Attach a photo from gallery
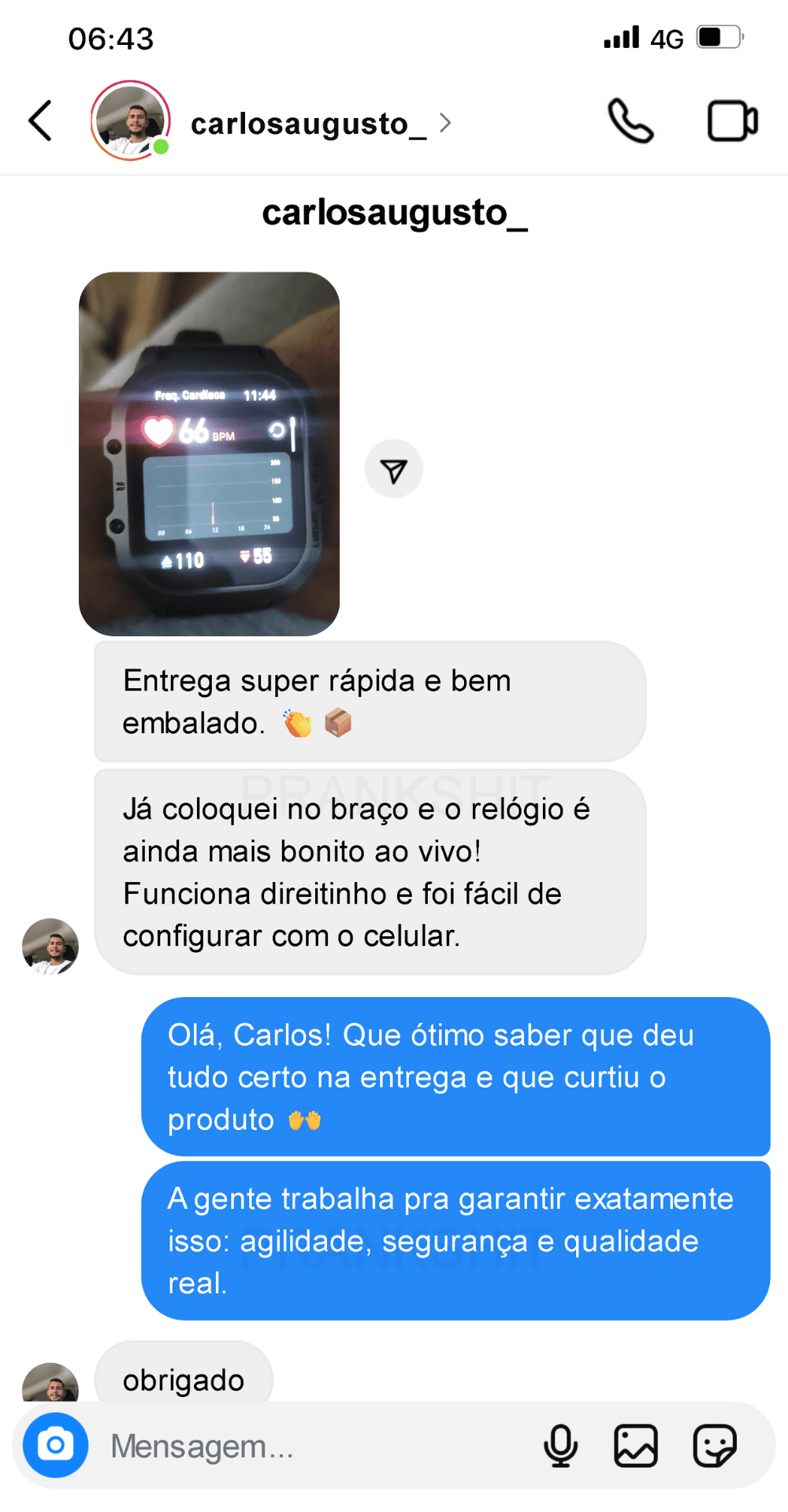Screen dimensions: 788x1512 point(636,1446)
